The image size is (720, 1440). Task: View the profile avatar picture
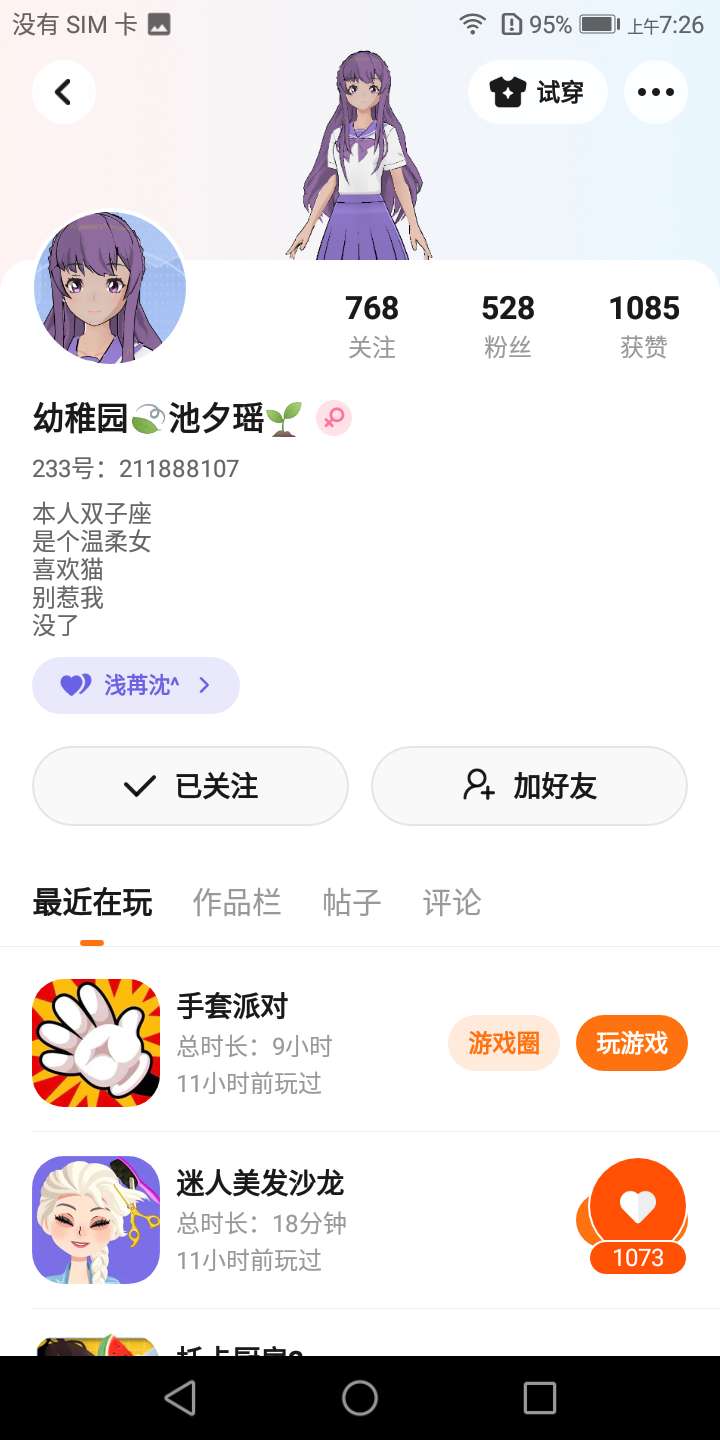click(110, 288)
